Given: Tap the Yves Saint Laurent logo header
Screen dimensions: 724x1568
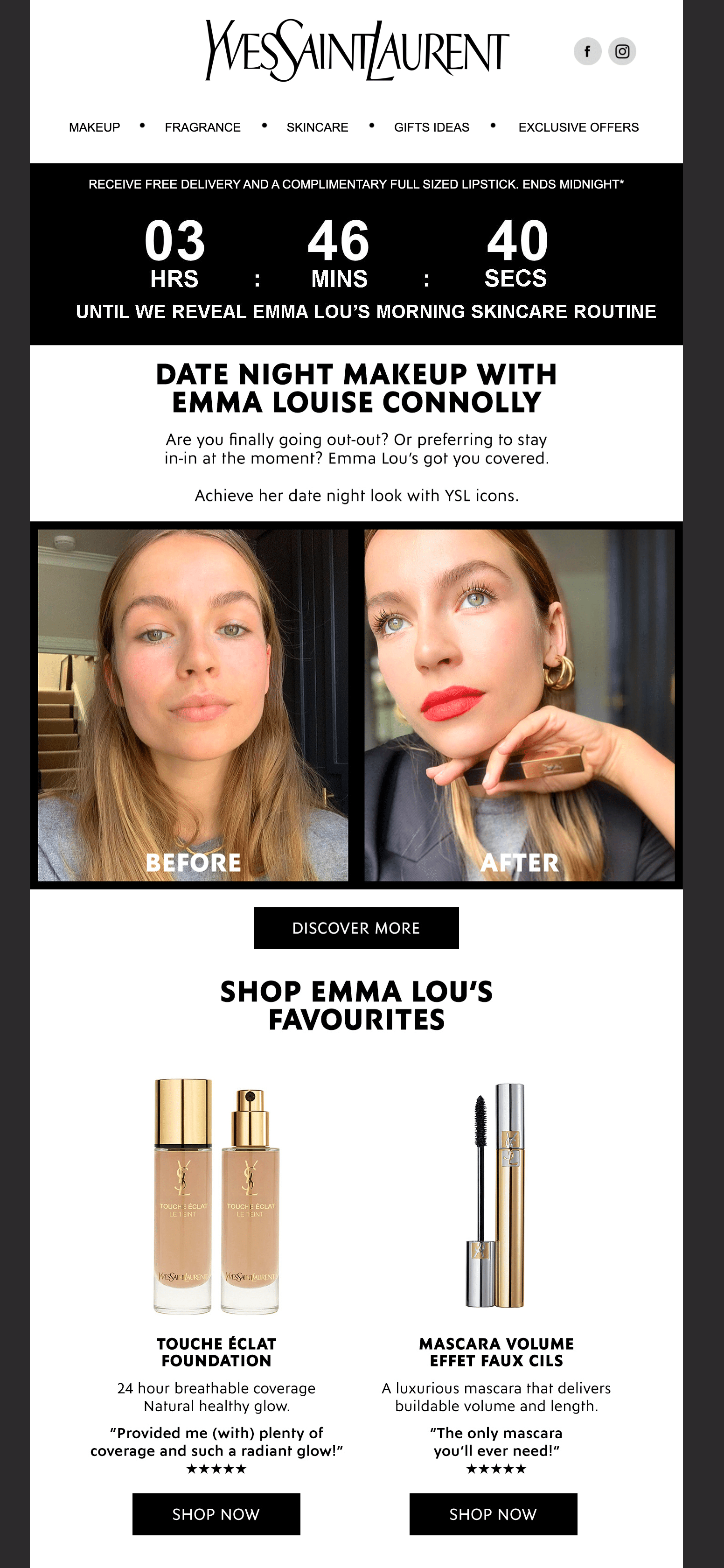Looking at the screenshot, I should click(357, 50).
